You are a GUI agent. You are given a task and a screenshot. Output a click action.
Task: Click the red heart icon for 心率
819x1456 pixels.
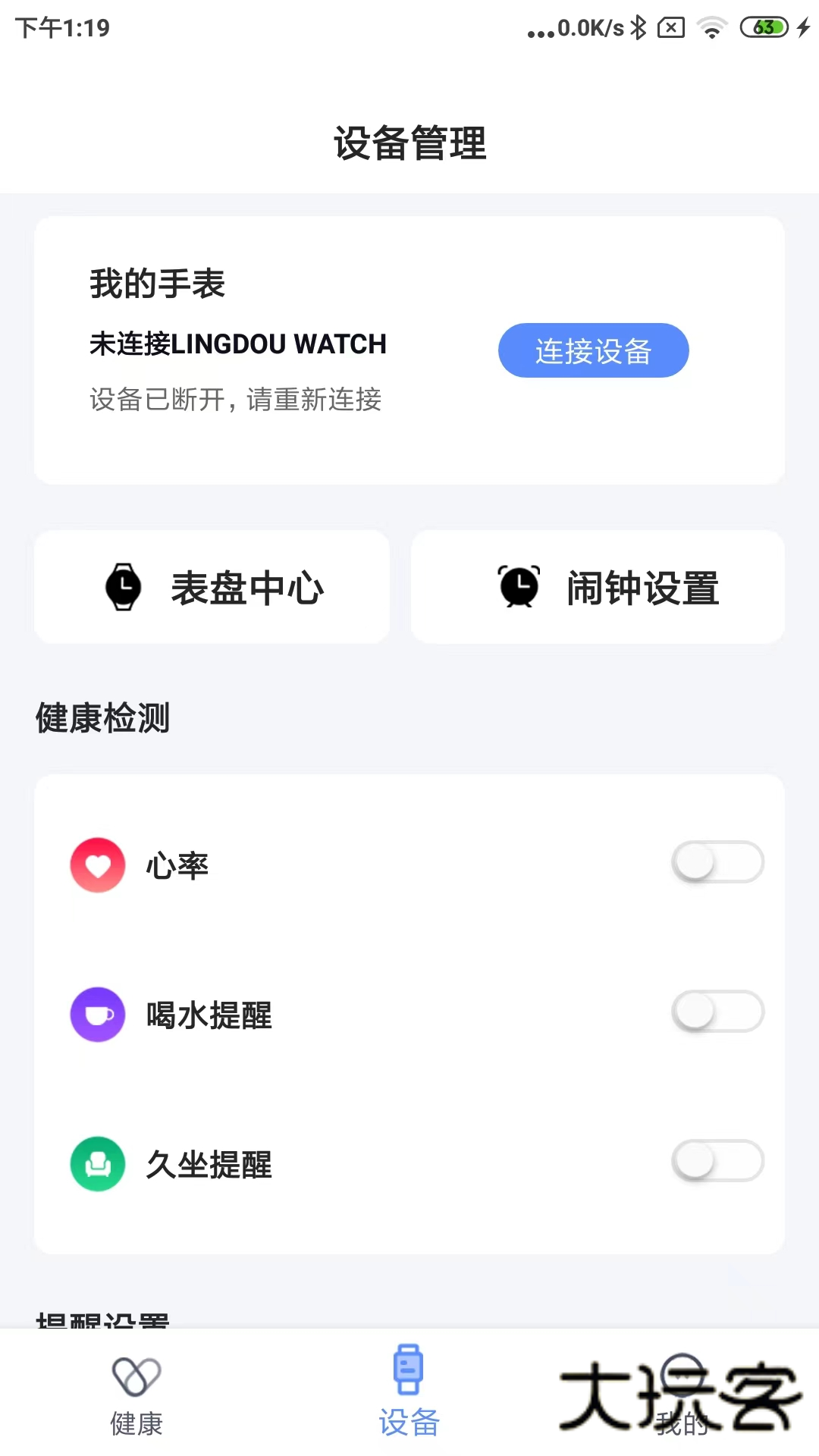click(x=97, y=864)
